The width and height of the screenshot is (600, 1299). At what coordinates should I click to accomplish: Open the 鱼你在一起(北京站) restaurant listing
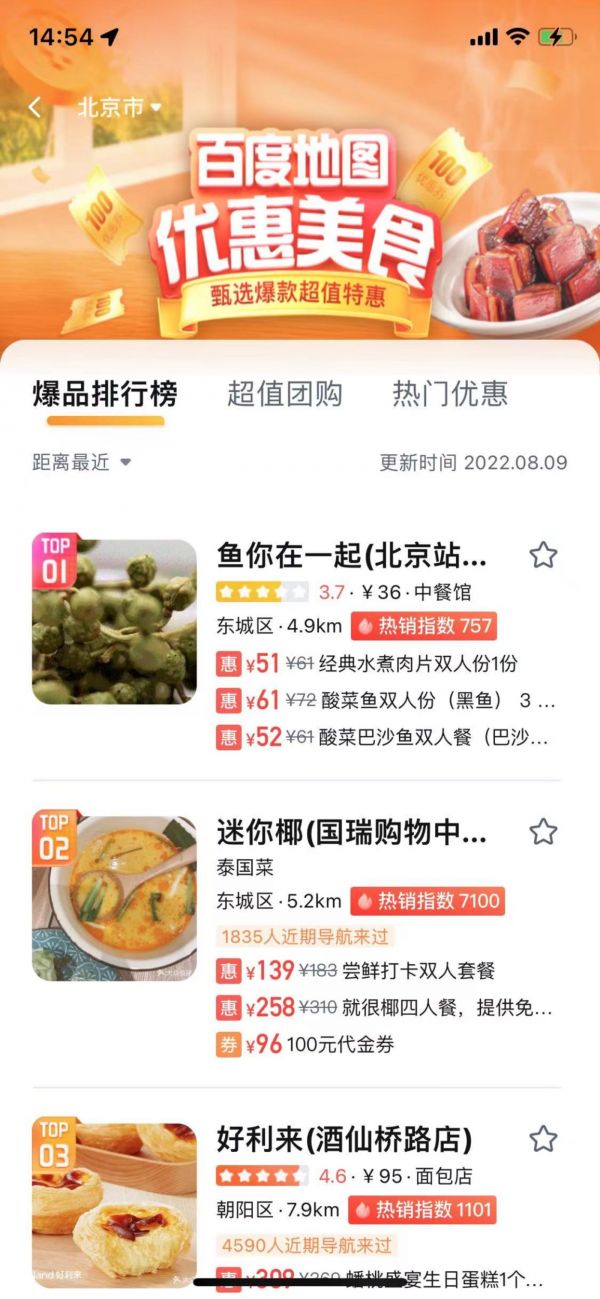coord(352,556)
